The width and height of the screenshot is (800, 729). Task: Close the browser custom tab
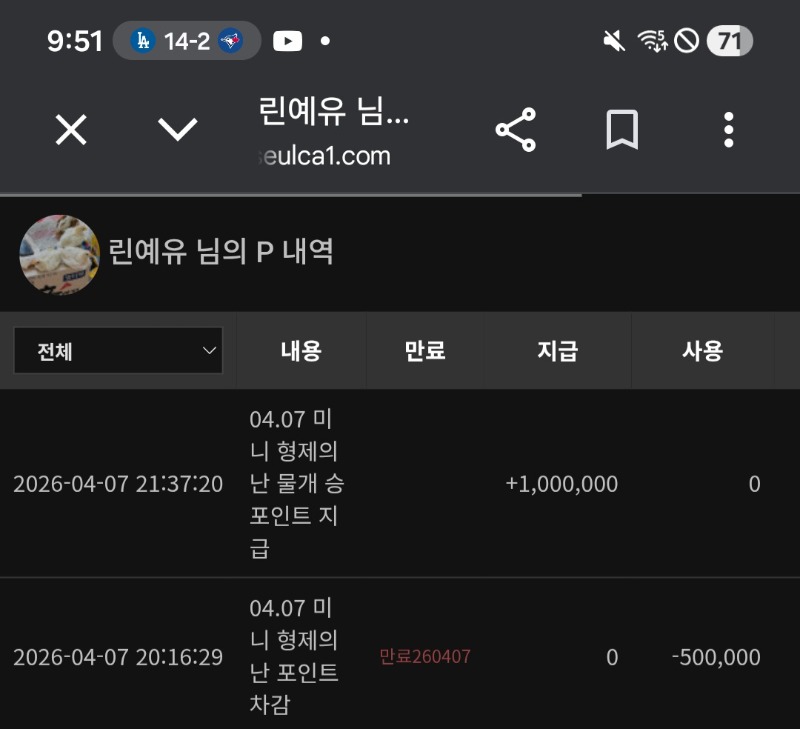click(x=71, y=129)
